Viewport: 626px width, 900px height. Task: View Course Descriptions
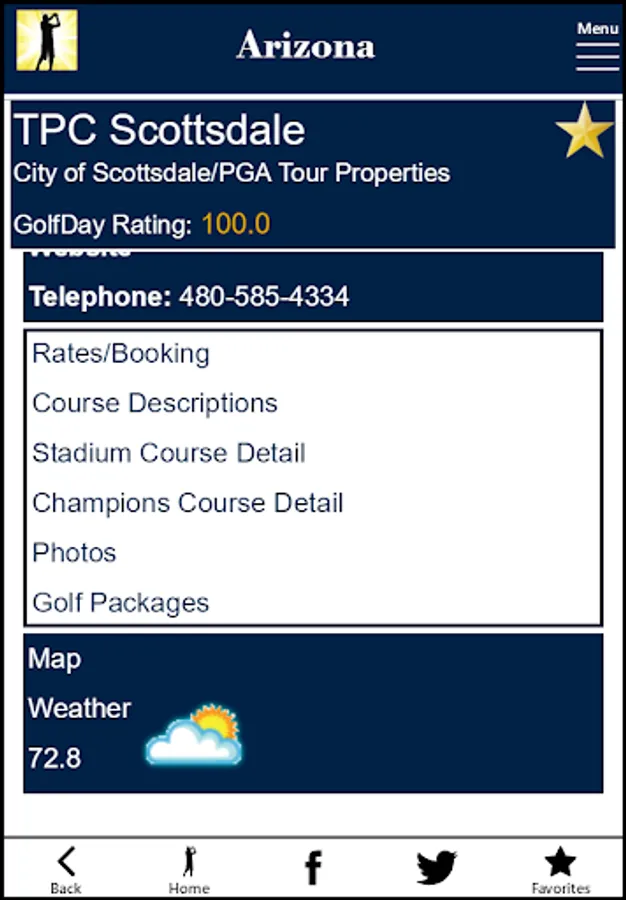click(155, 403)
